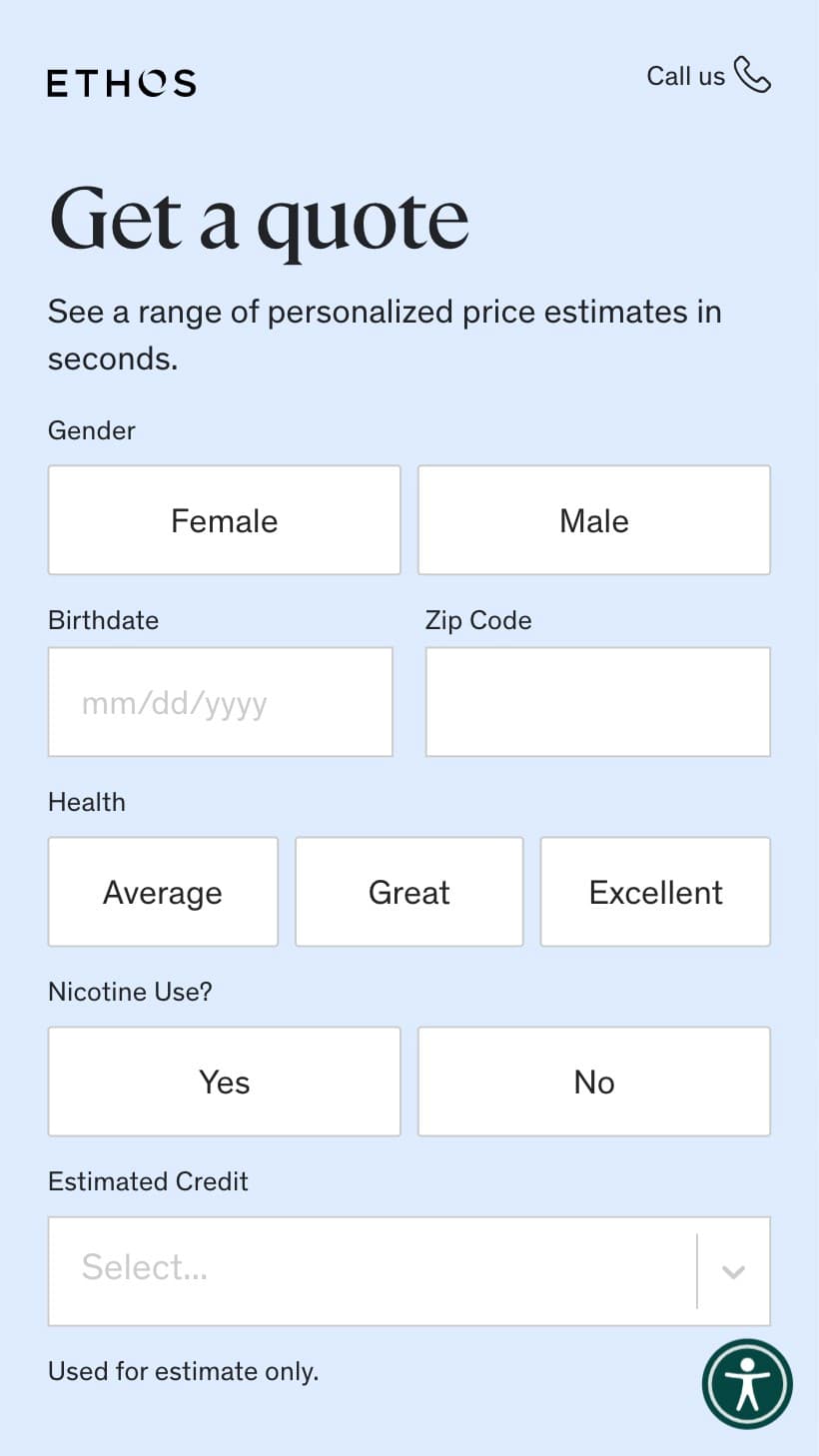Screen dimensions: 819x1456
Task: Focus the Birthdate field
Action: 221,702
